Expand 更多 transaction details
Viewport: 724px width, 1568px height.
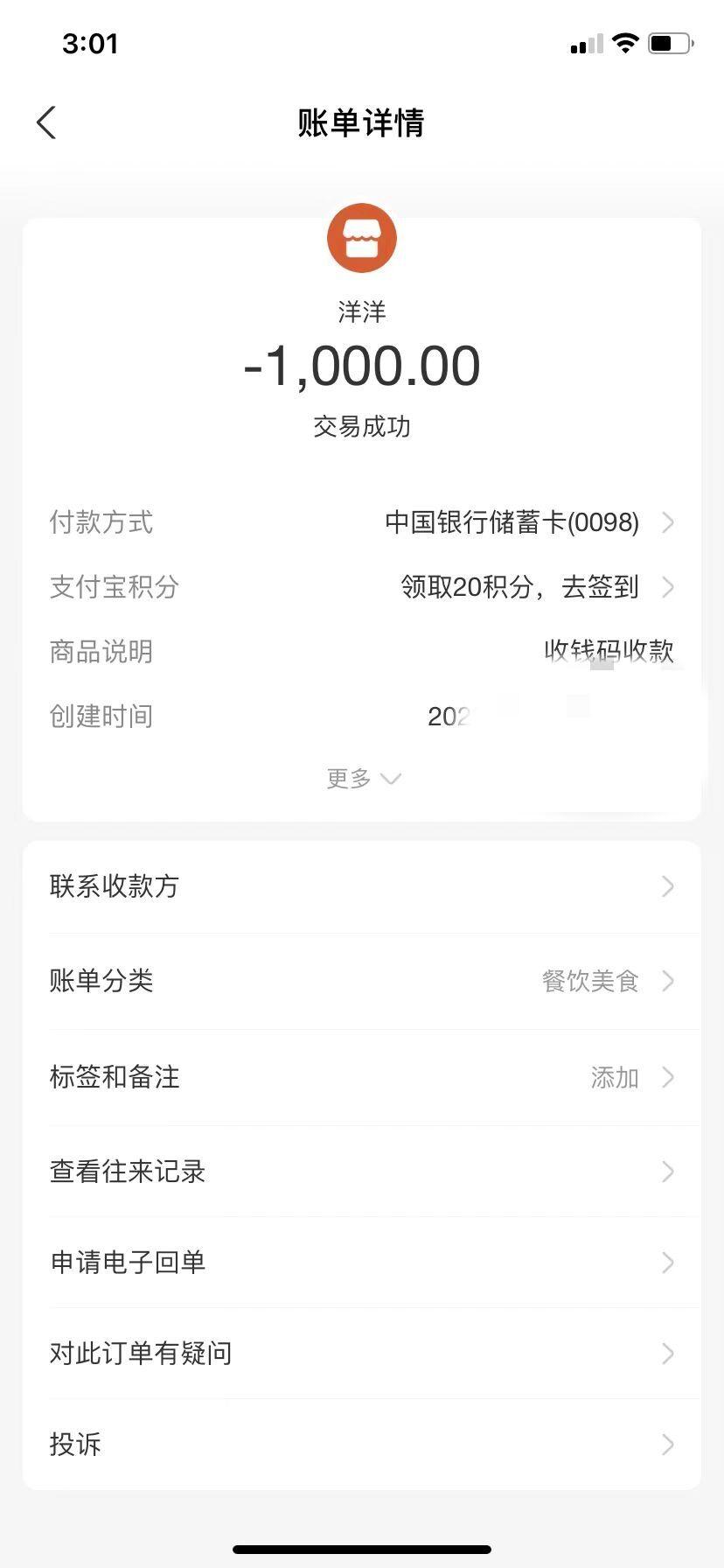pos(362,778)
